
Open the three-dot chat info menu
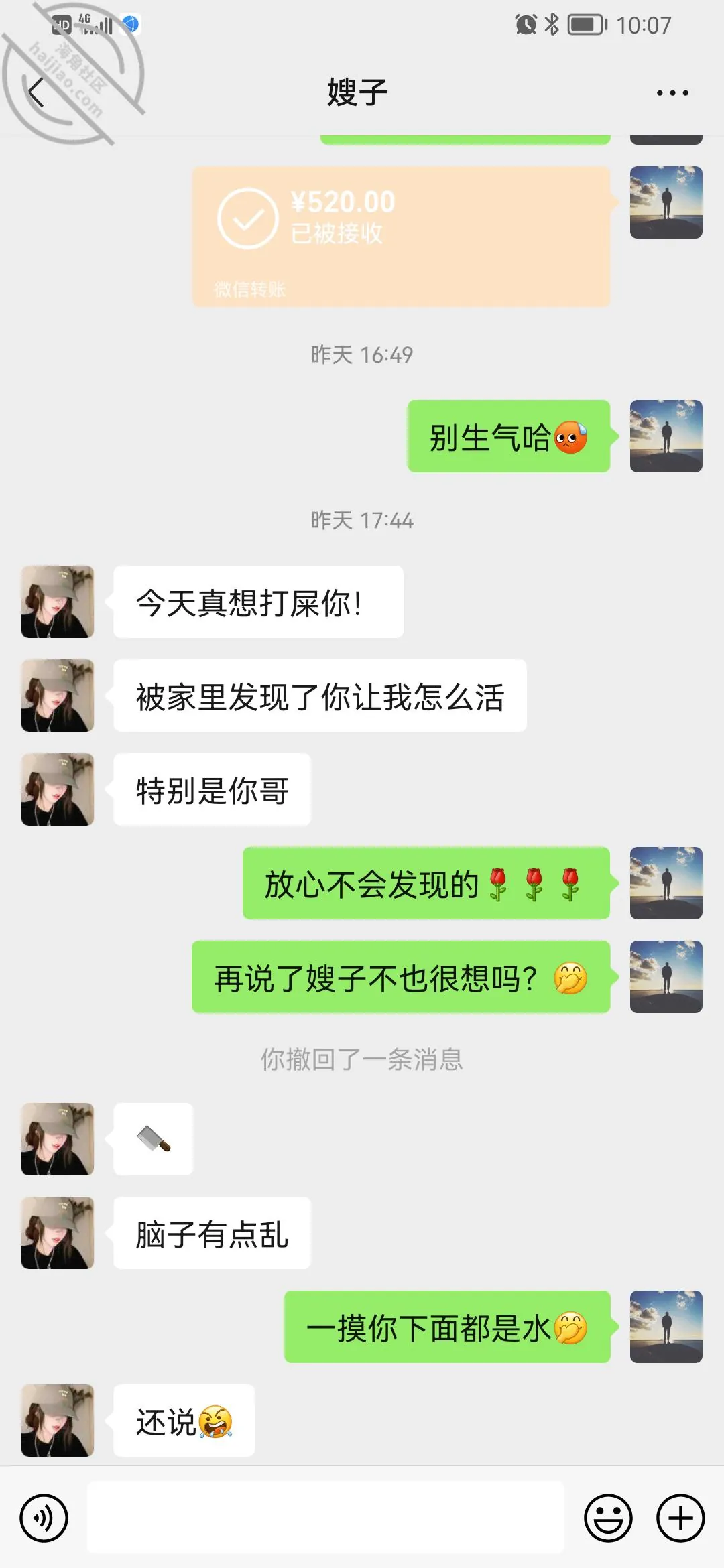pyautogui.click(x=672, y=92)
